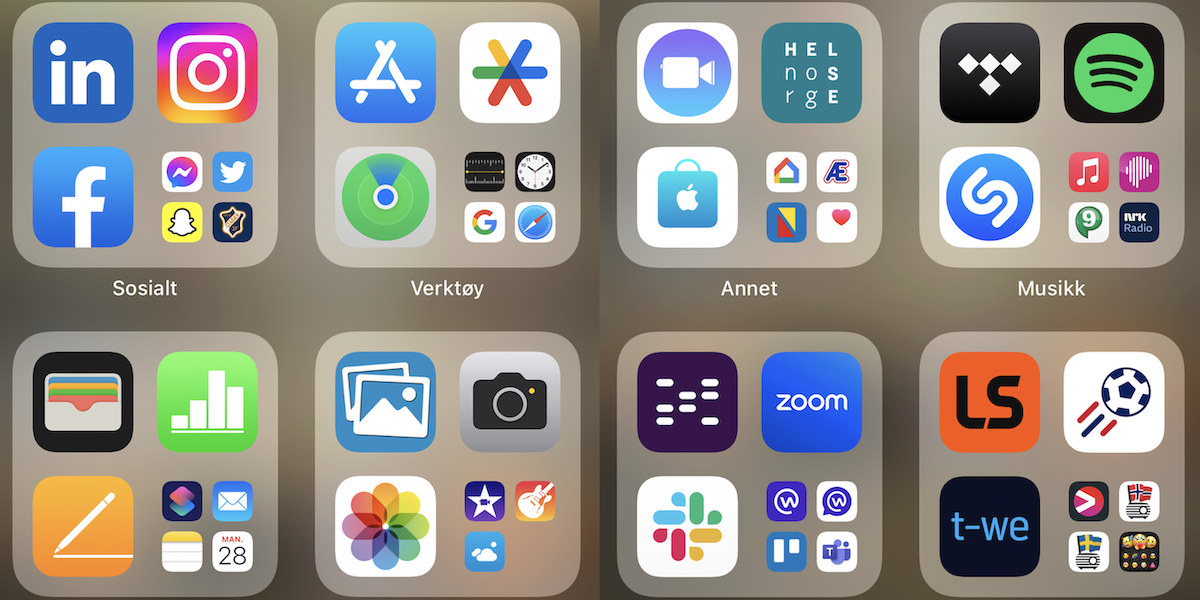Screen dimensions: 1200x600
Task: Open Shazam
Action: [989, 197]
